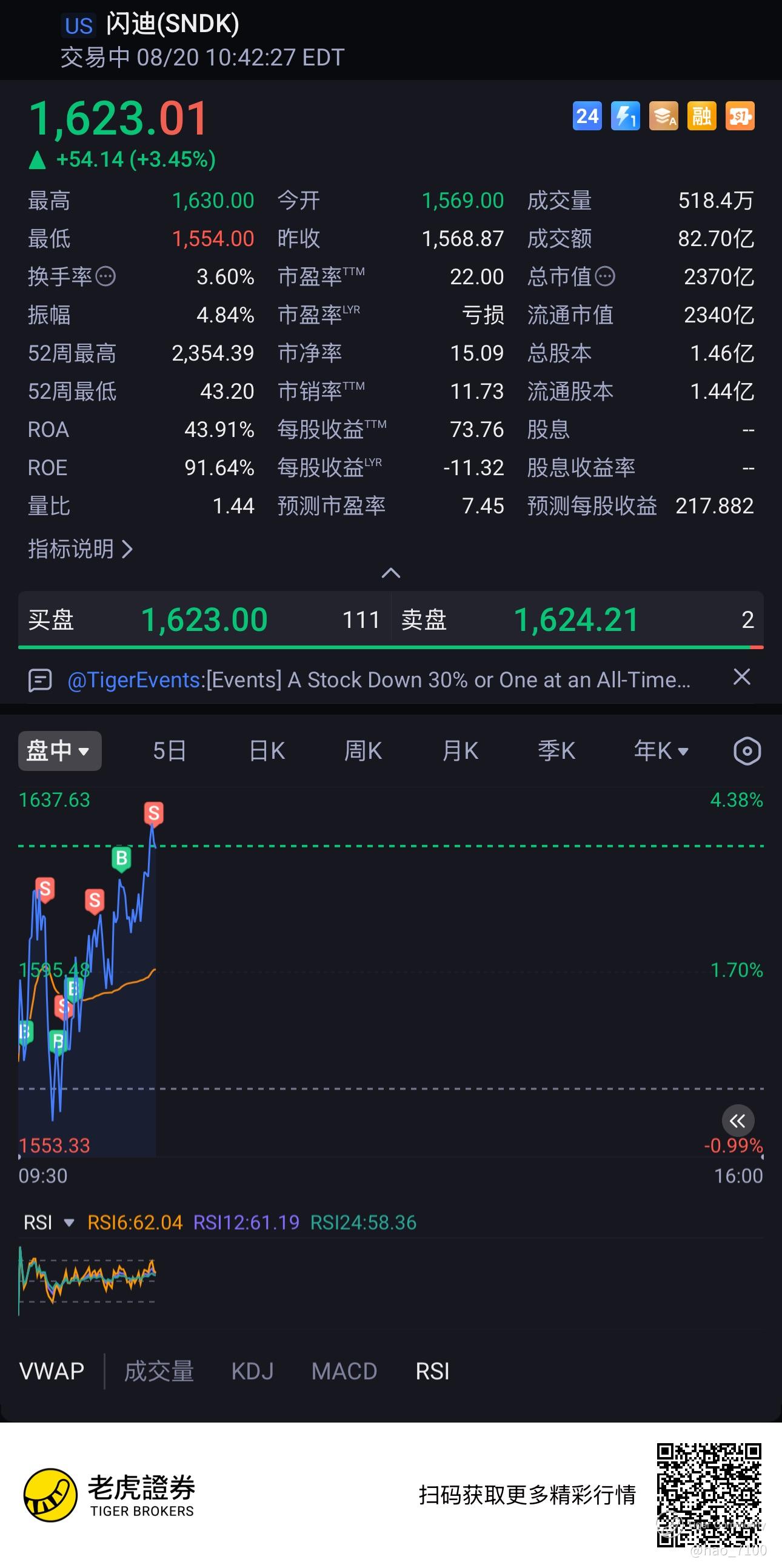Tap the double-arrow chart collapse button
Viewport: 782px width, 1568px height.
tap(738, 1121)
